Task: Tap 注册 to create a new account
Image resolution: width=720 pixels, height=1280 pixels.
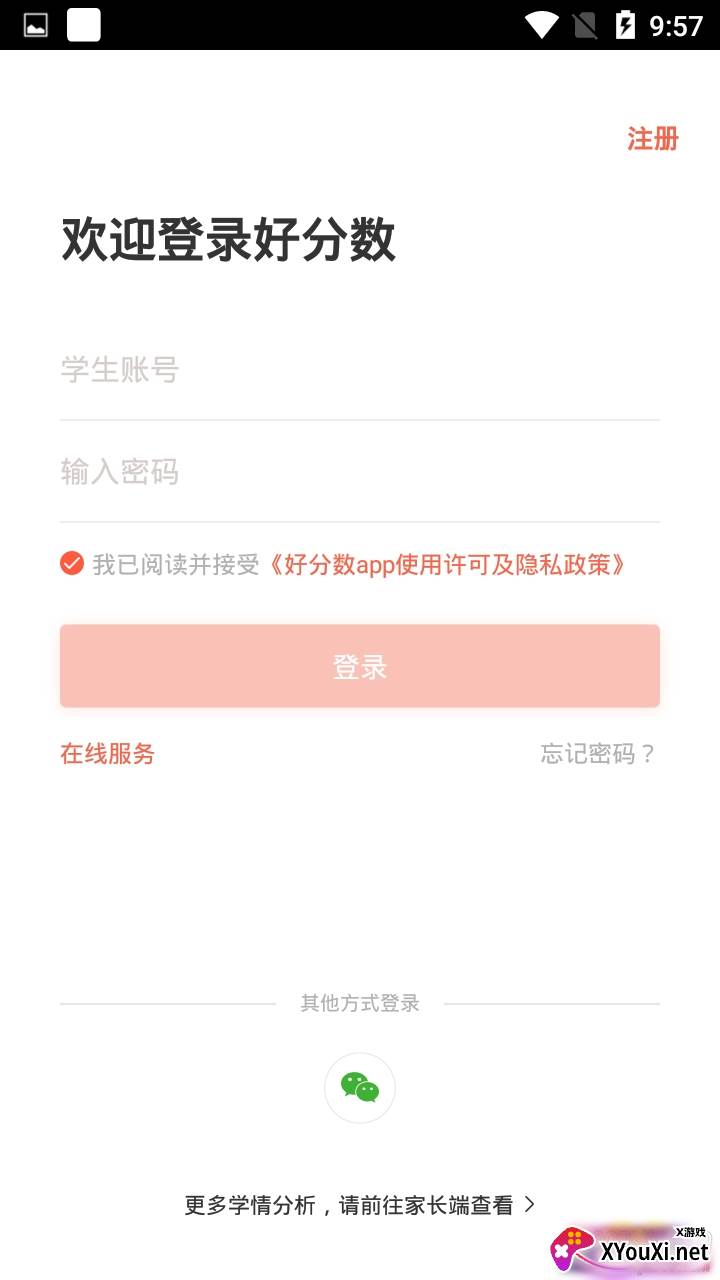Action: (x=652, y=139)
